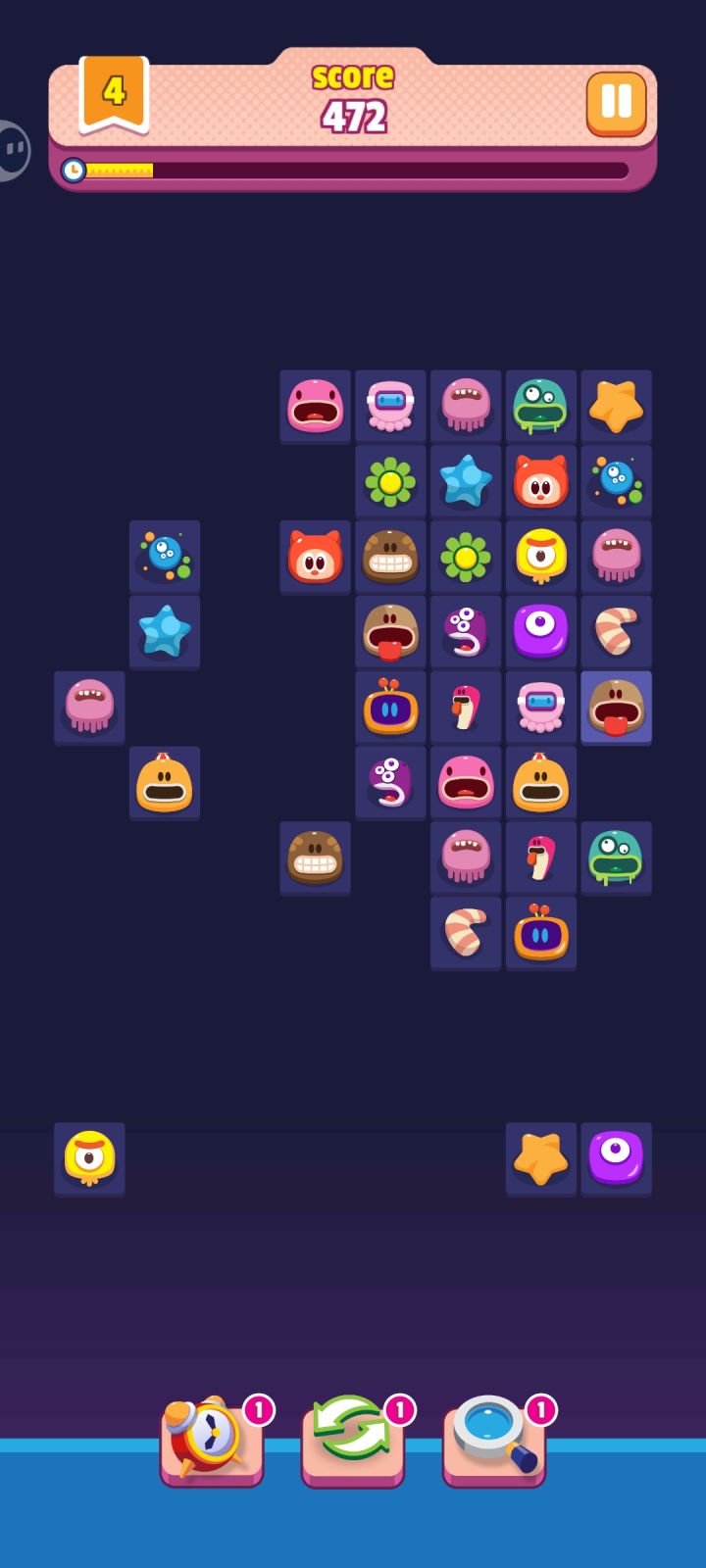This screenshot has height=1568, width=706.
Task: Select the green frog monster tile in top row
Action: (x=540, y=407)
